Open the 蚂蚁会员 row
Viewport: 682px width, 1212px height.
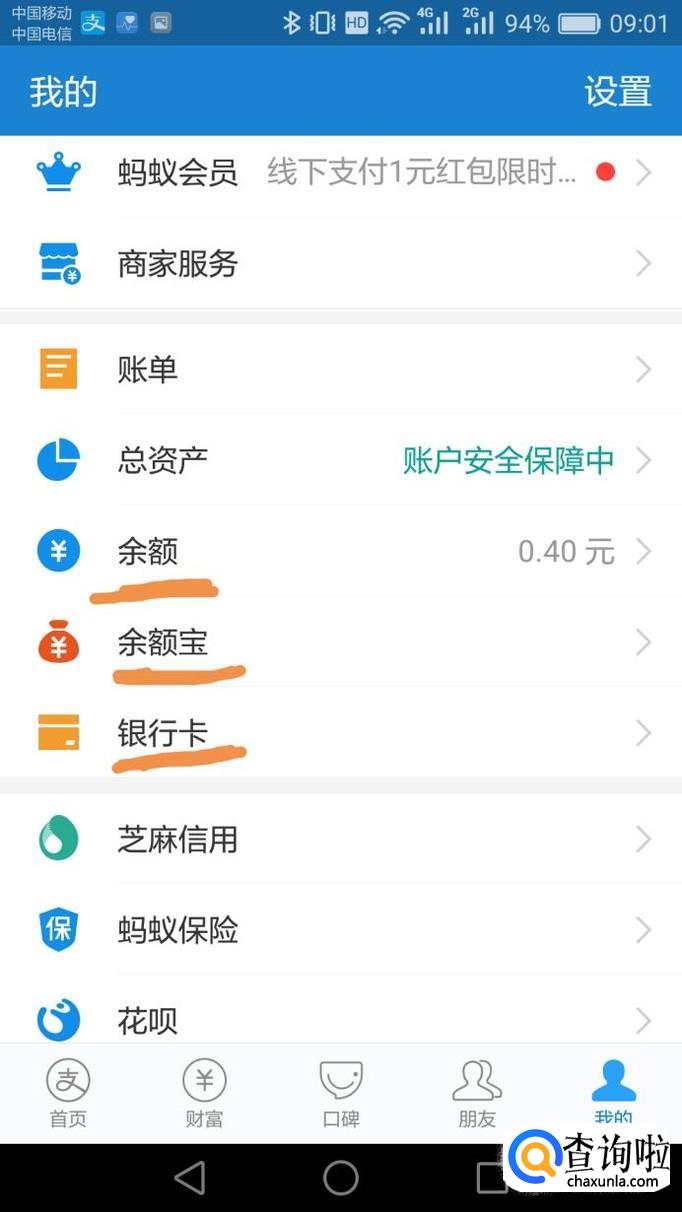point(340,172)
